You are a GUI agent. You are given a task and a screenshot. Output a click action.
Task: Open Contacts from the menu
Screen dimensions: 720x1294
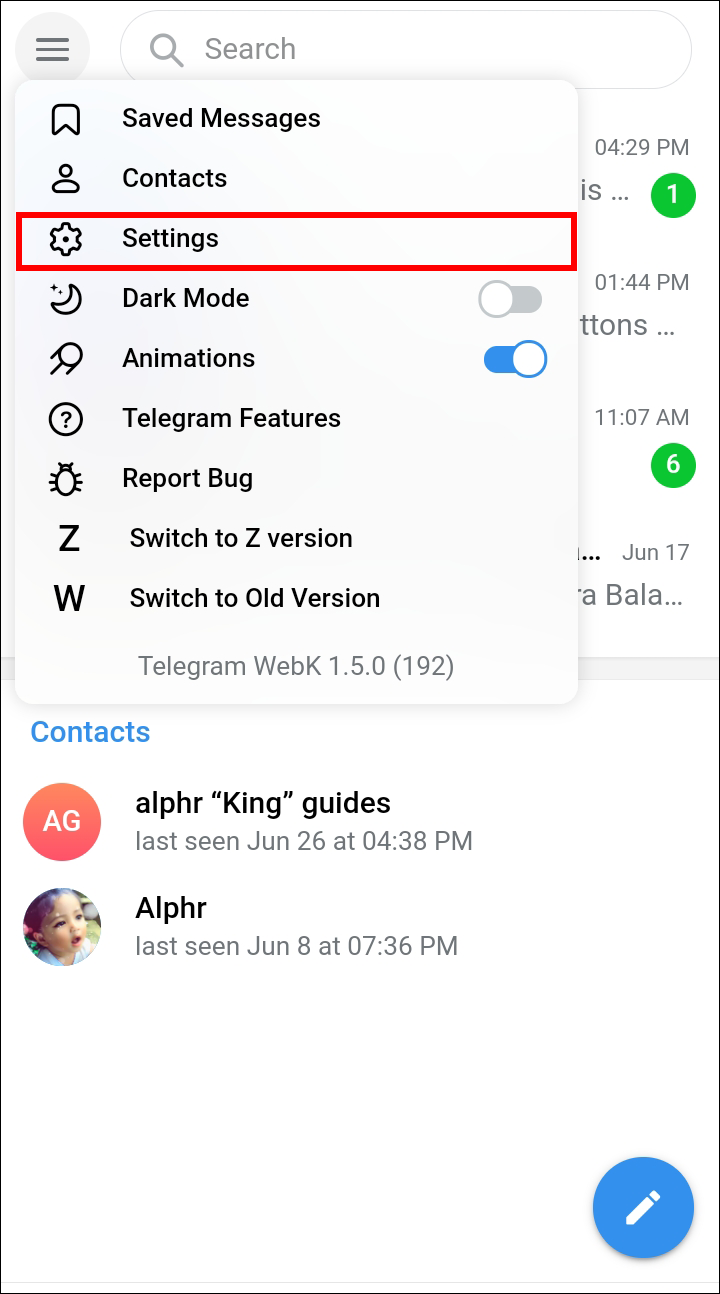296,178
